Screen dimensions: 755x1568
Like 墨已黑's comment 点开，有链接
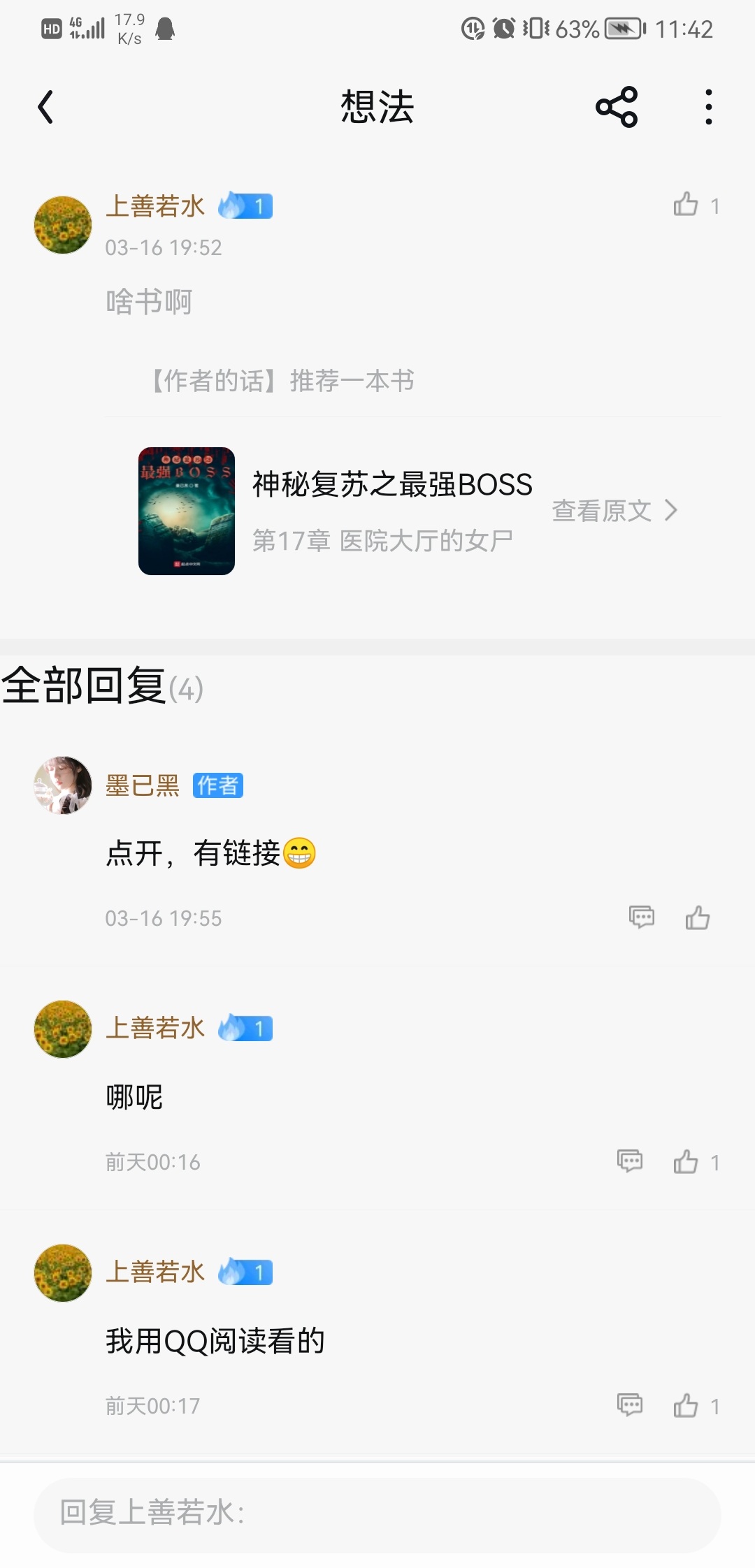pos(697,917)
